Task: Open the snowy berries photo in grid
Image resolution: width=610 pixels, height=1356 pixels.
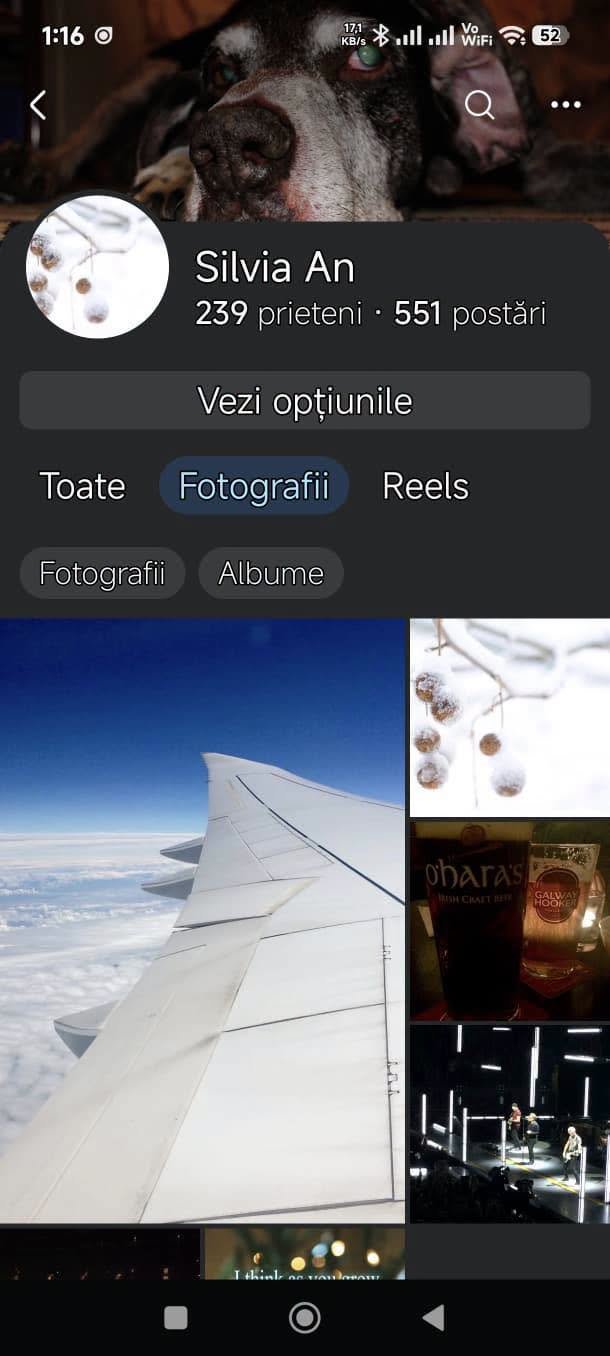Action: pyautogui.click(x=509, y=717)
